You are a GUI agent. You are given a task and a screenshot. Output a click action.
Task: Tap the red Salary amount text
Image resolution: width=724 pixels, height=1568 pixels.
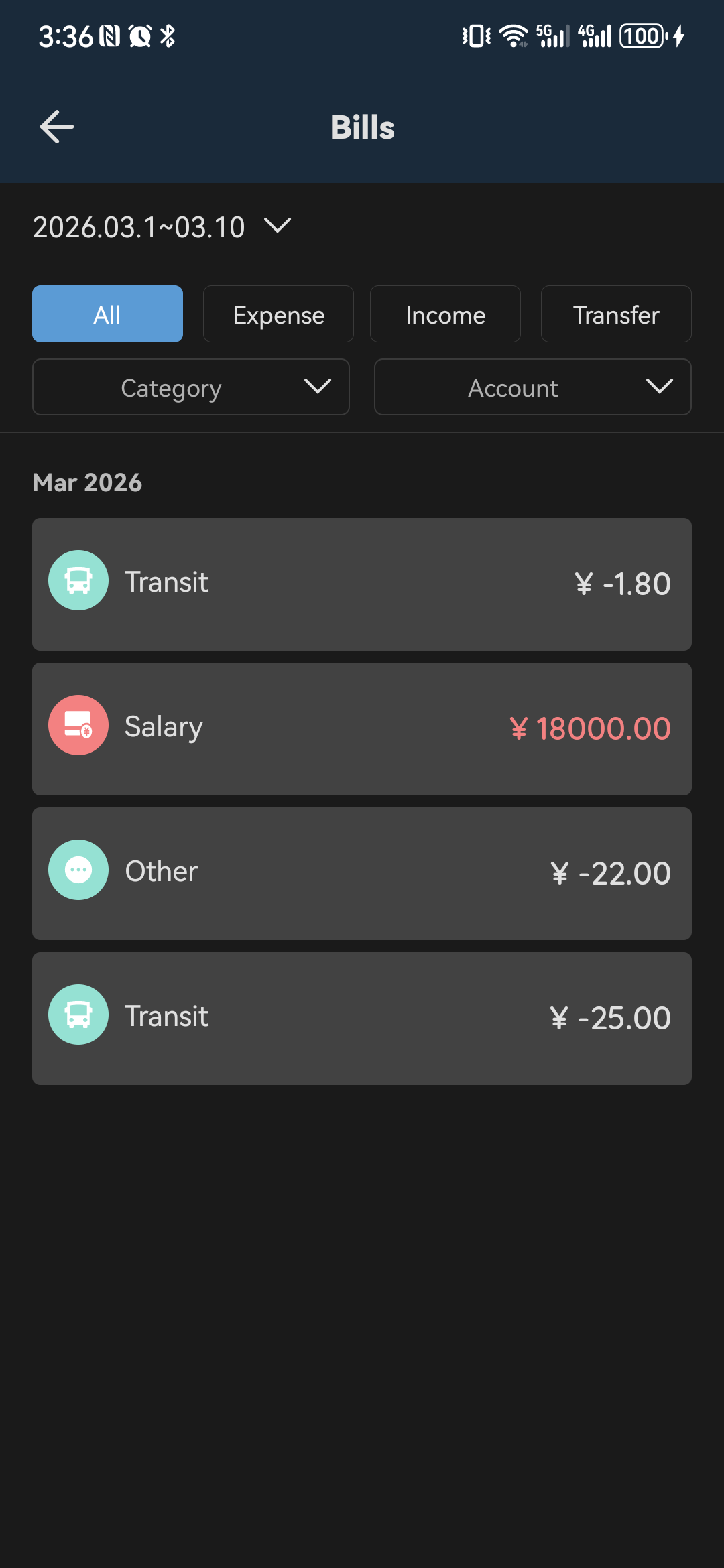(x=590, y=728)
